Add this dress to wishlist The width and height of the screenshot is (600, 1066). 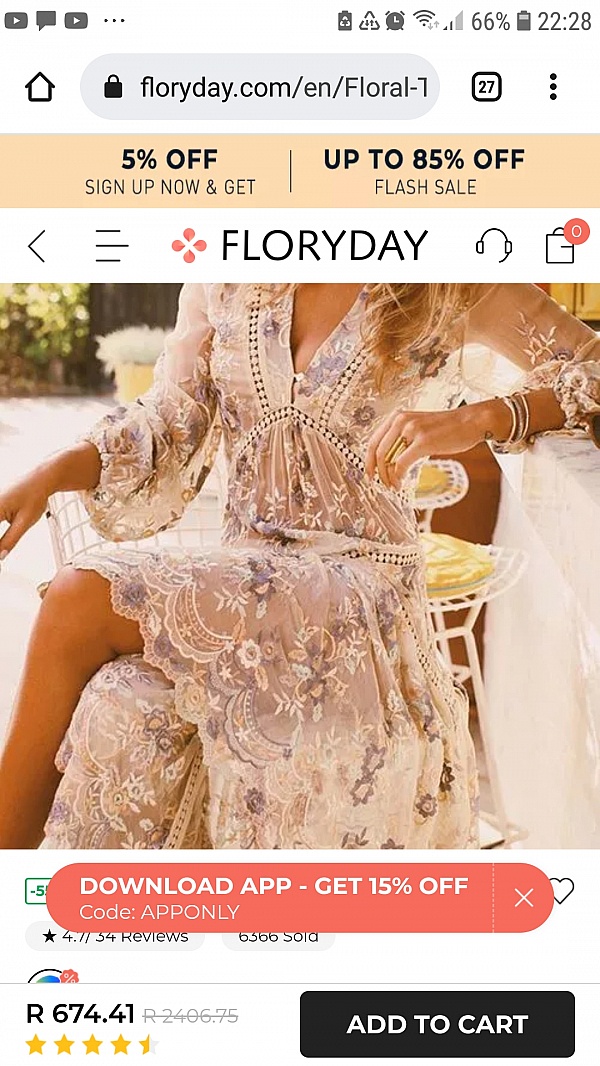(x=564, y=890)
